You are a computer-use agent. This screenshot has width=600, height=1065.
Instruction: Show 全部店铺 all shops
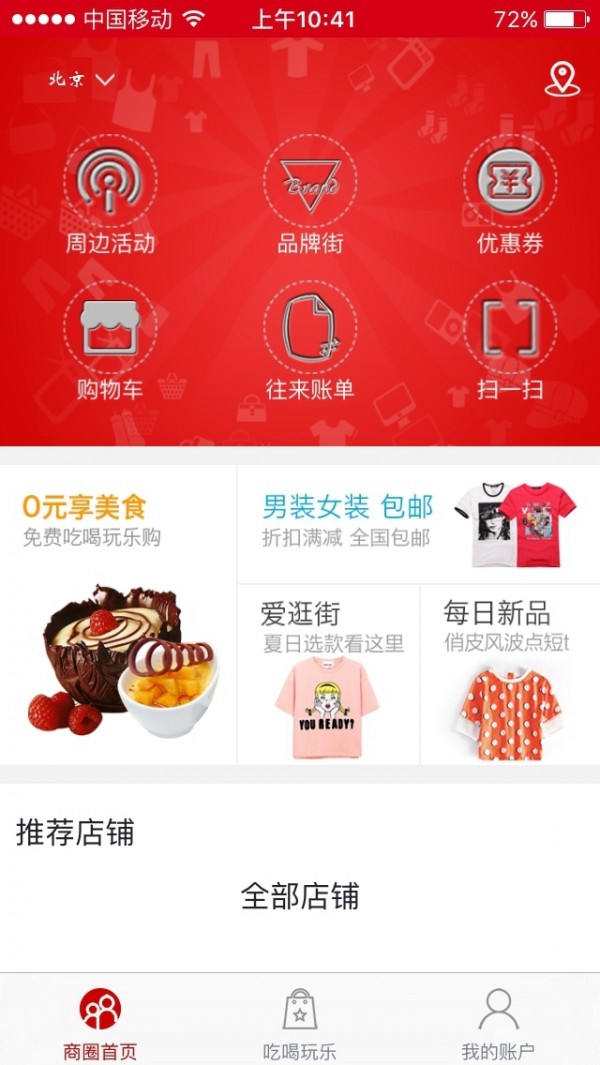tap(300, 896)
